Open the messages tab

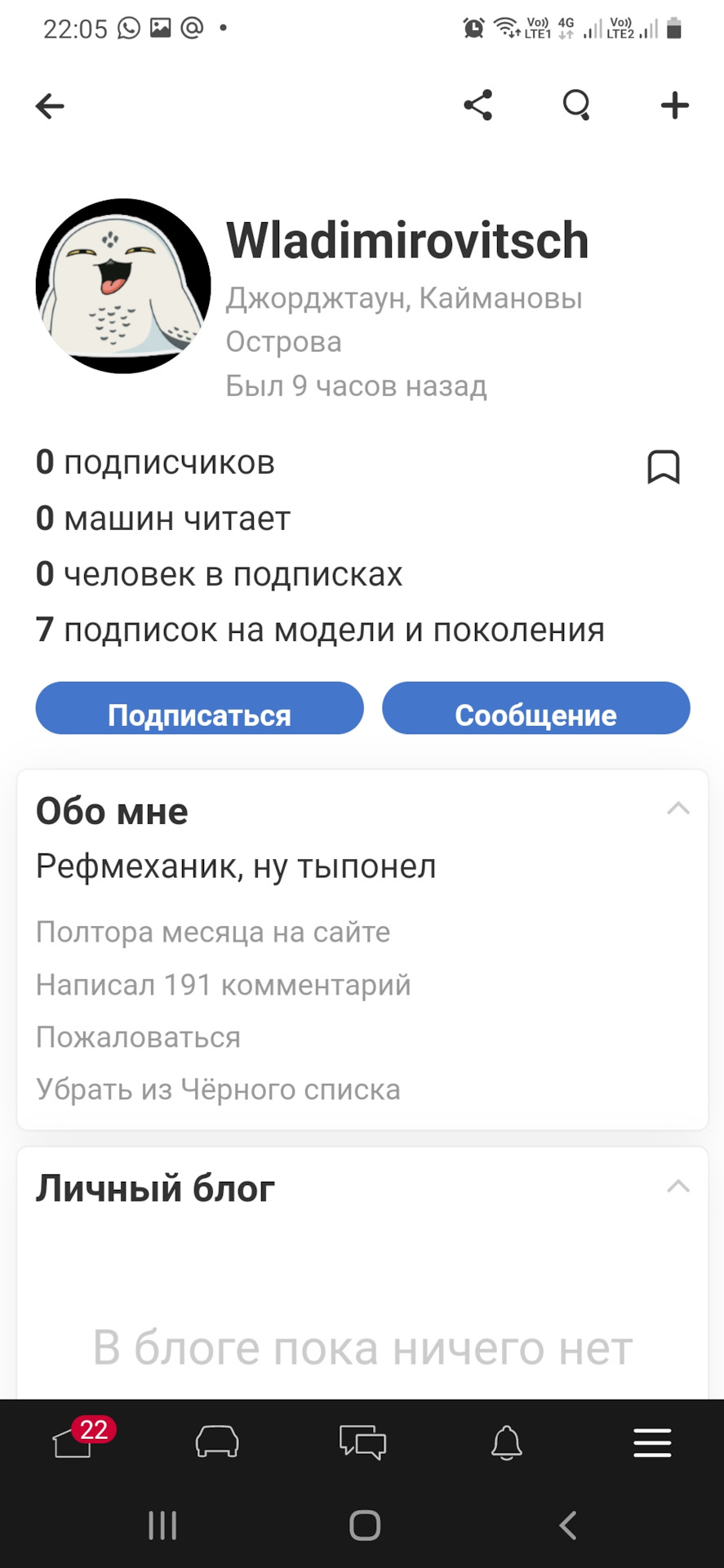362,1442
